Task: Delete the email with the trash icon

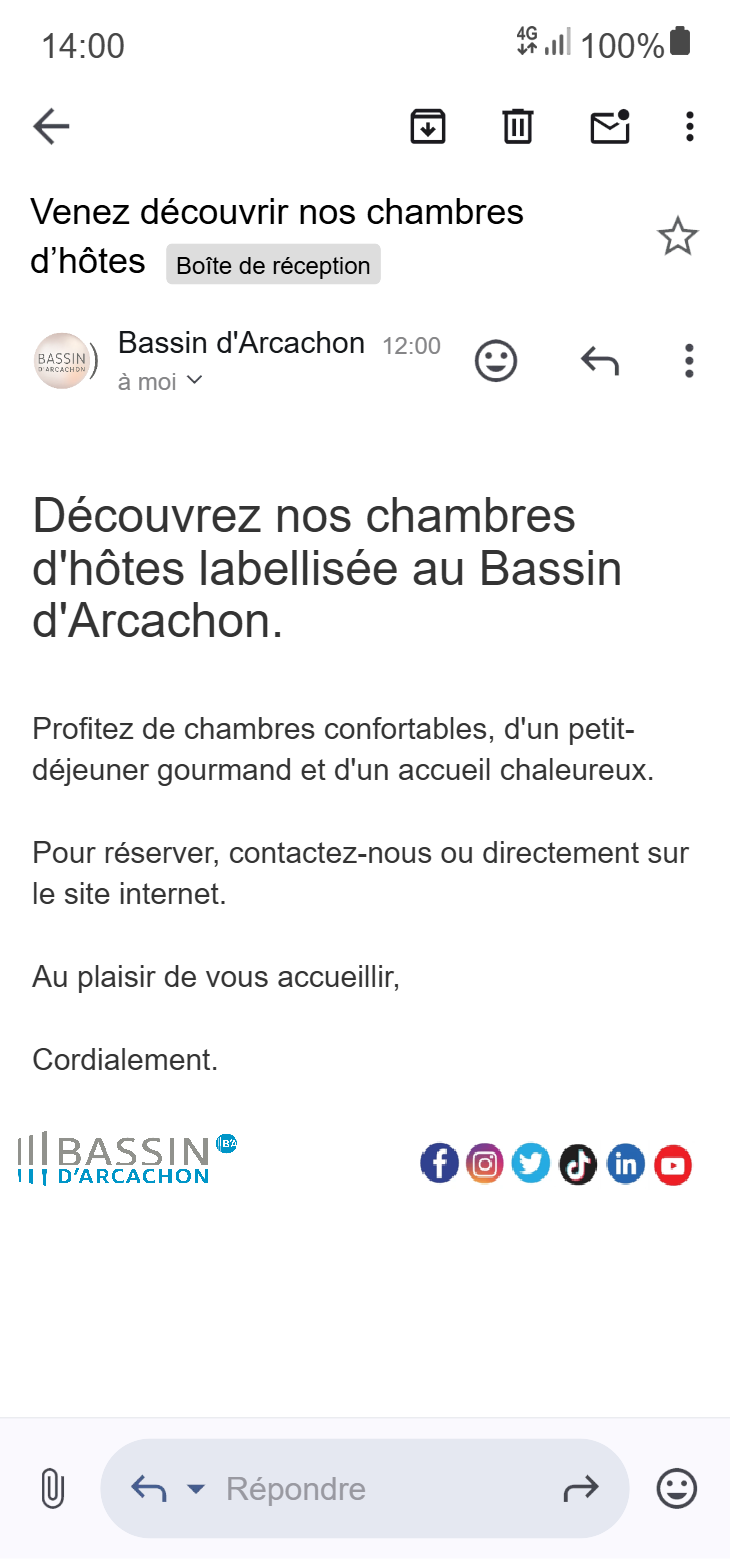Action: [x=517, y=126]
